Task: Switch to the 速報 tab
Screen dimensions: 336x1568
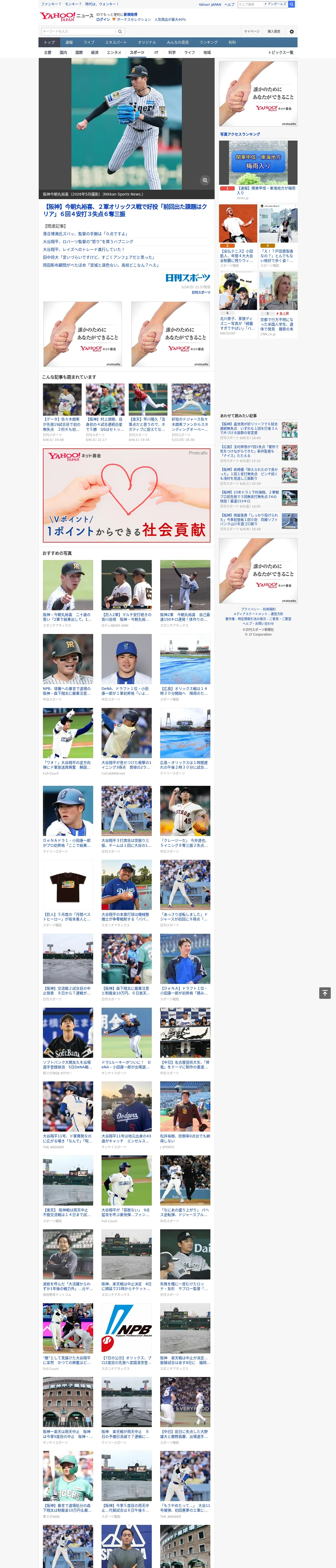Action: click(x=69, y=43)
